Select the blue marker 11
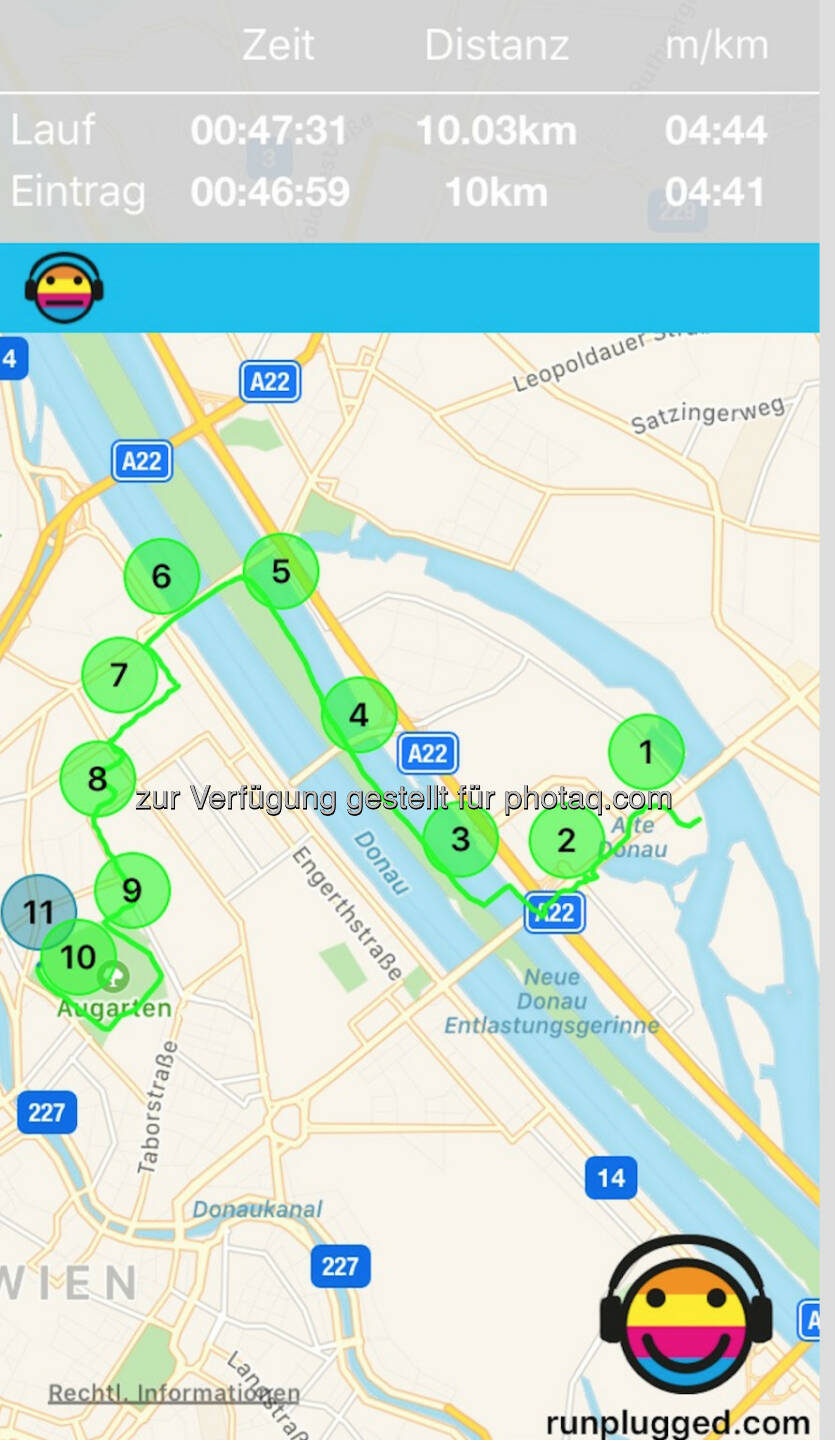 click(x=35, y=910)
